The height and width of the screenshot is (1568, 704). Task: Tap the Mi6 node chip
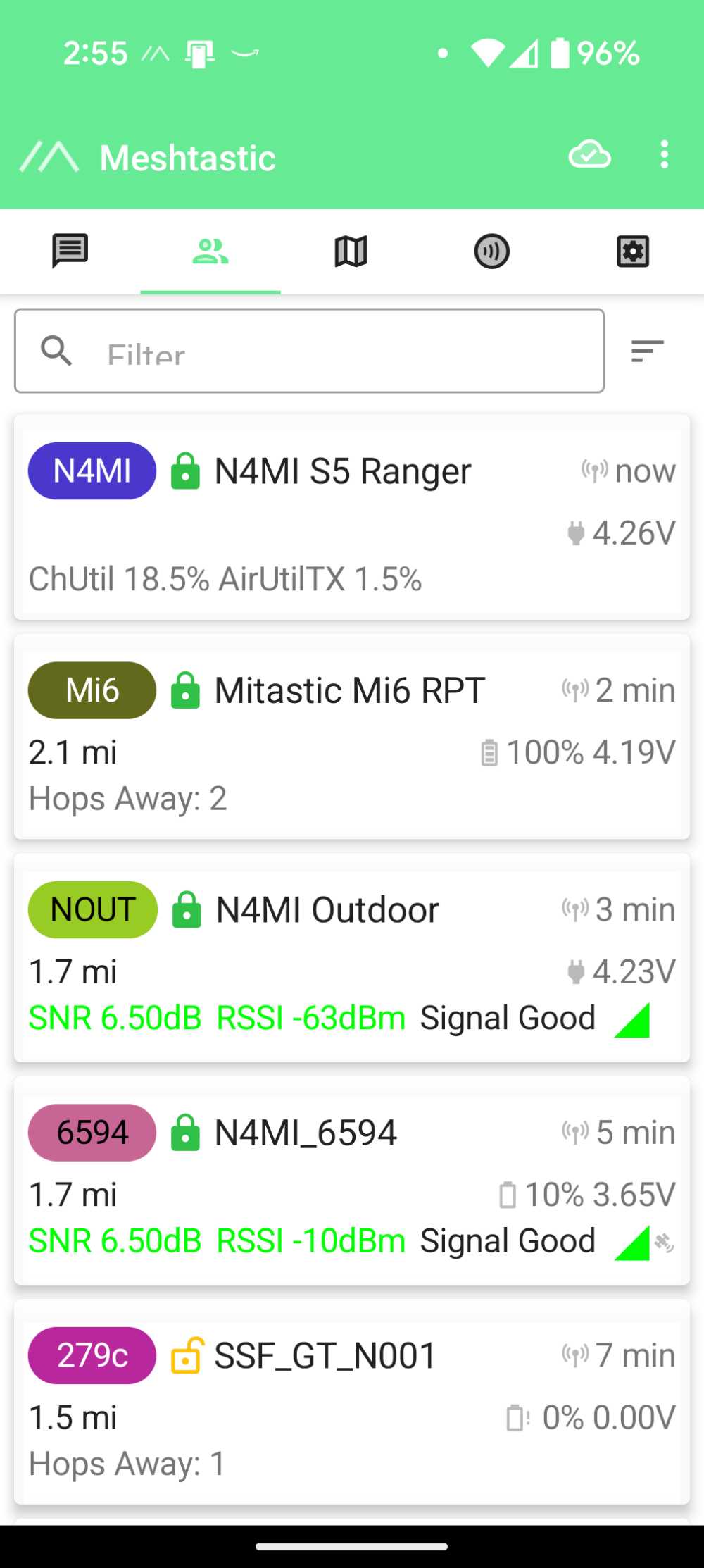[92, 690]
